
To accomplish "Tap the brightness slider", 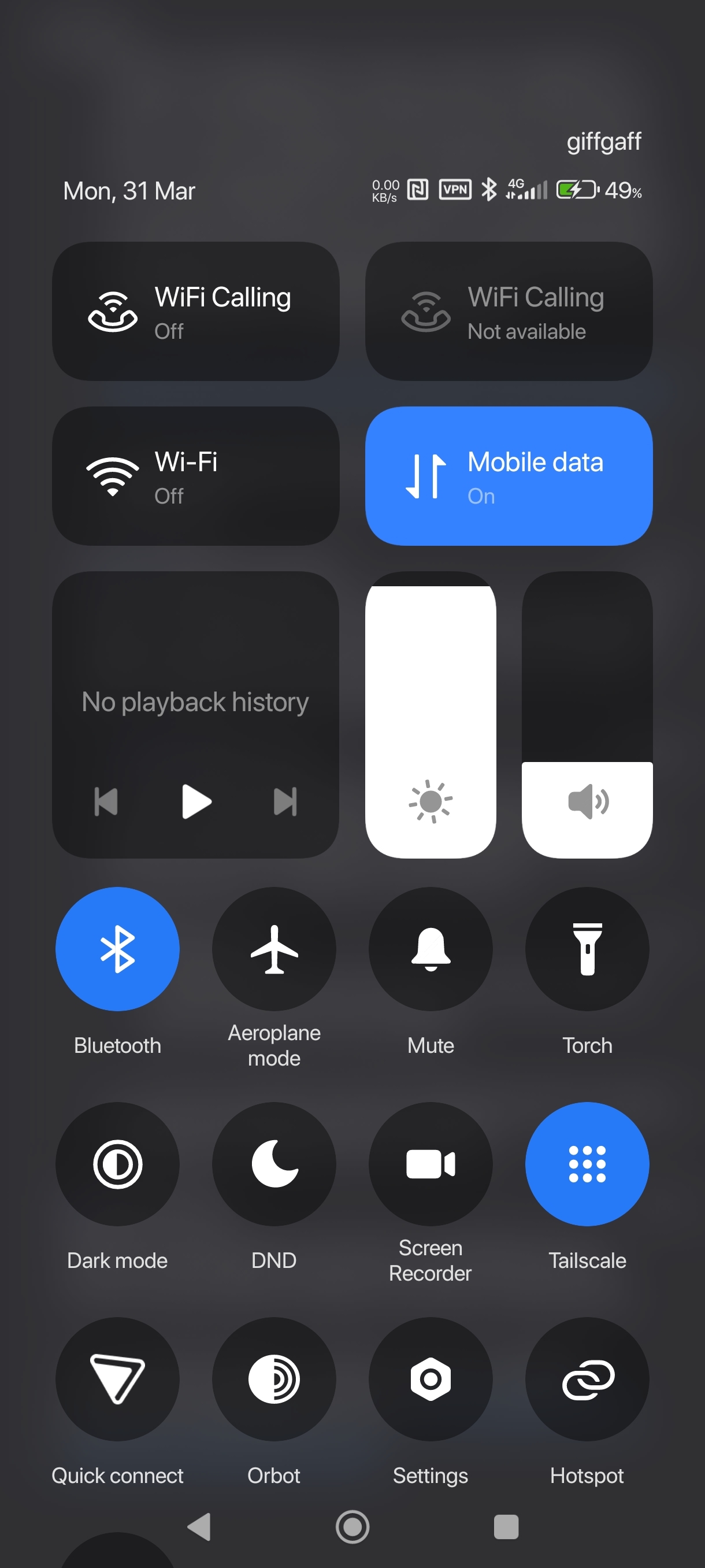I will (x=430, y=715).
